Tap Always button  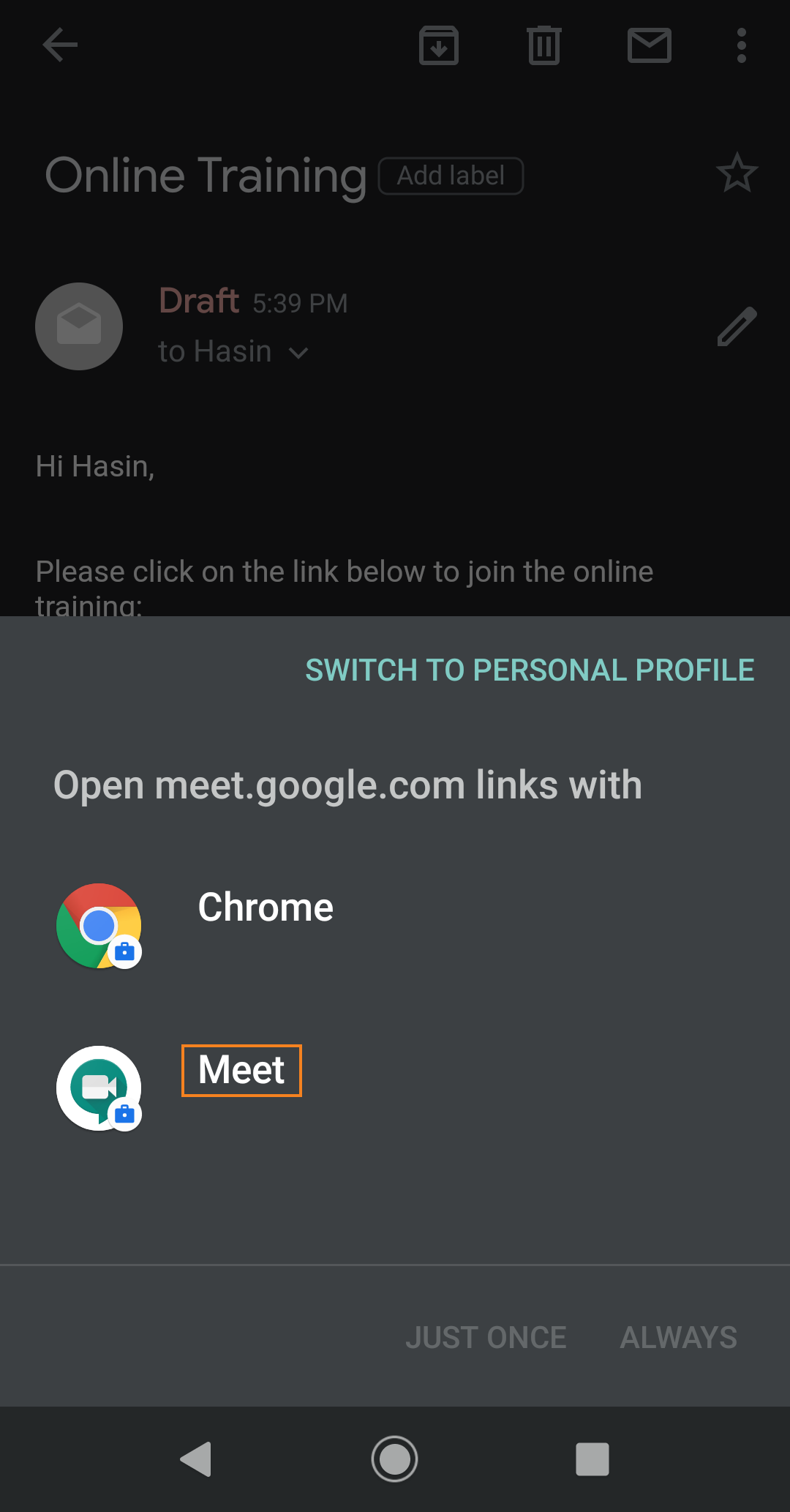(678, 1337)
